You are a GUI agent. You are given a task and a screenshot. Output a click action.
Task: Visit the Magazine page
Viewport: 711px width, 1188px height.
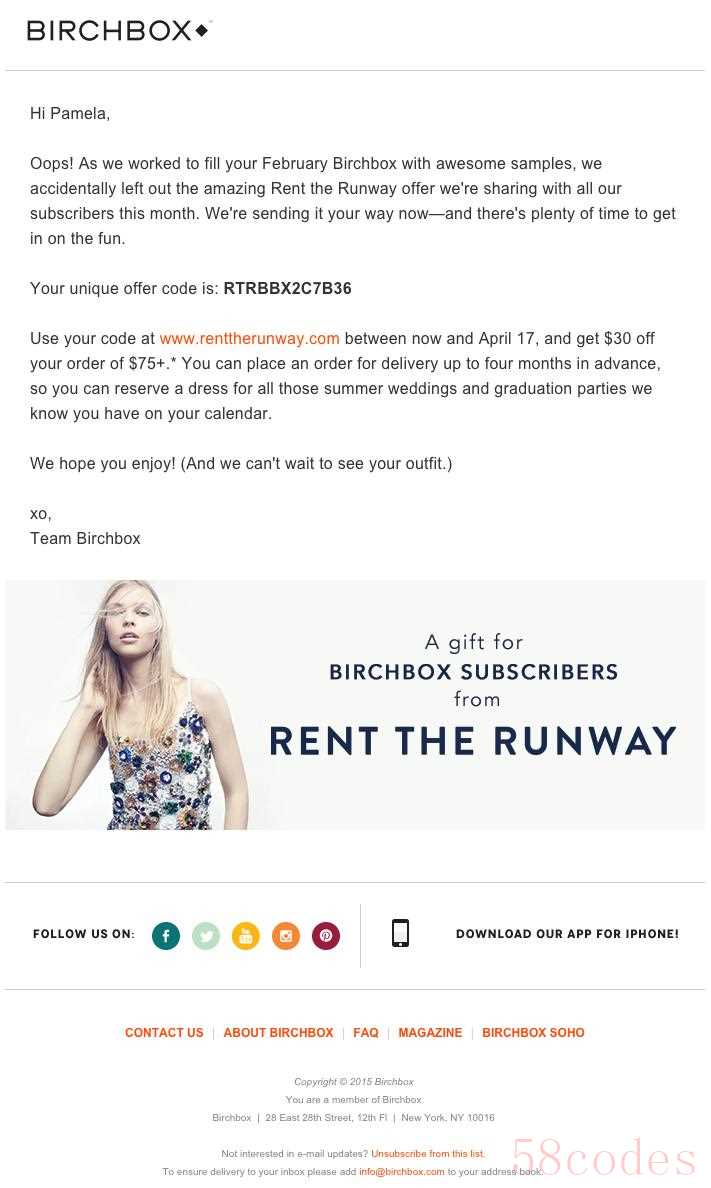point(430,1033)
